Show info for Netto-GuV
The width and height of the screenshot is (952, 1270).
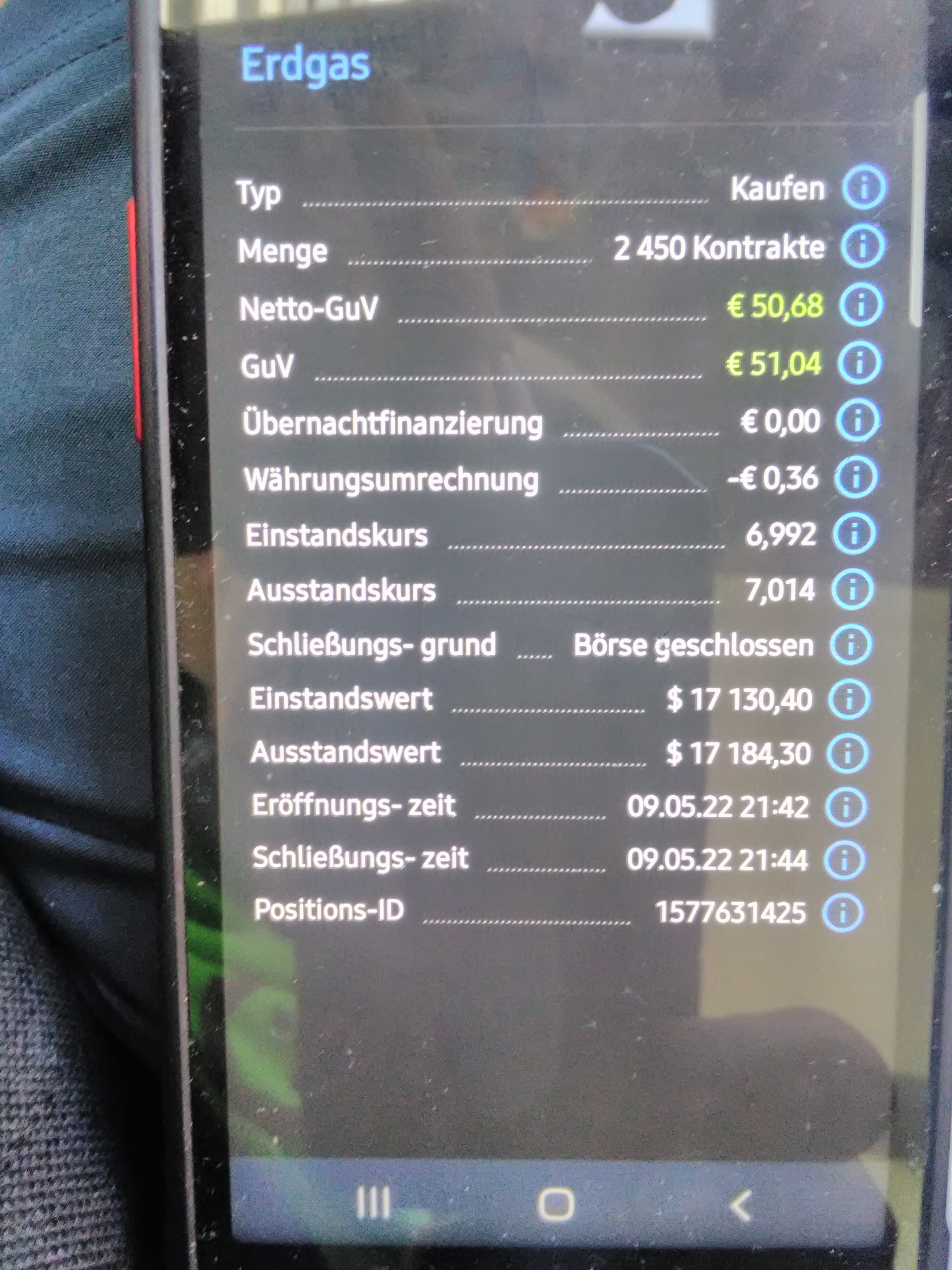[861, 305]
